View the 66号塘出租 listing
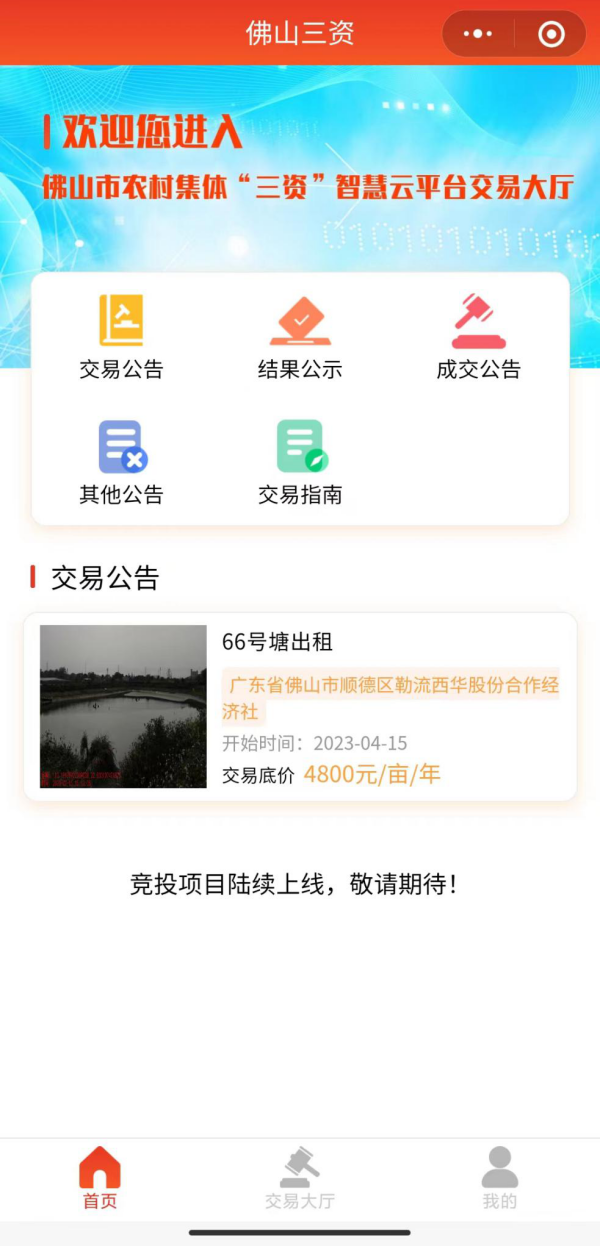The image size is (600, 1246). coord(300,706)
